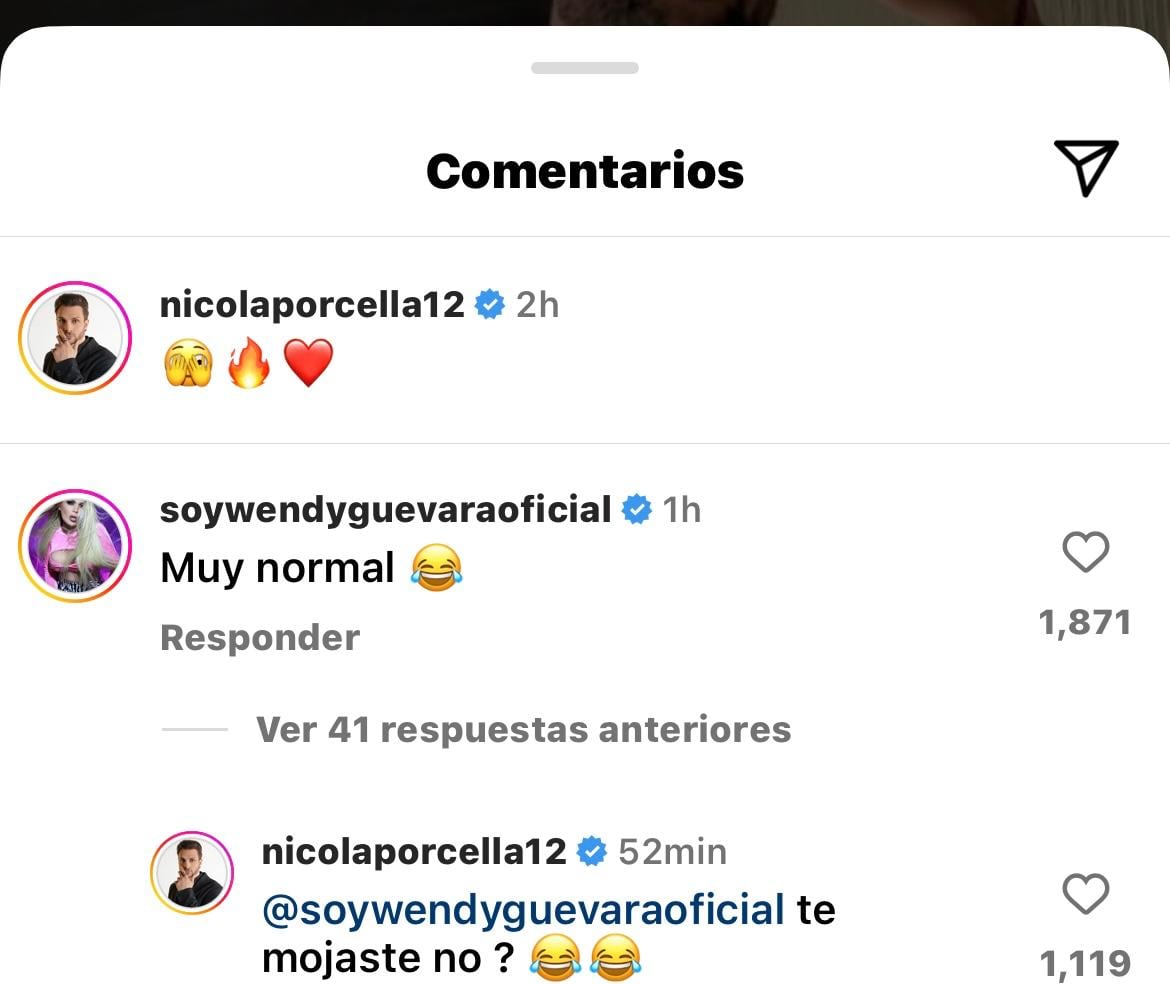Open soywendyguevaraoficial's profile picture
Image resolution: width=1170 pixels, height=984 pixels.
[75, 546]
